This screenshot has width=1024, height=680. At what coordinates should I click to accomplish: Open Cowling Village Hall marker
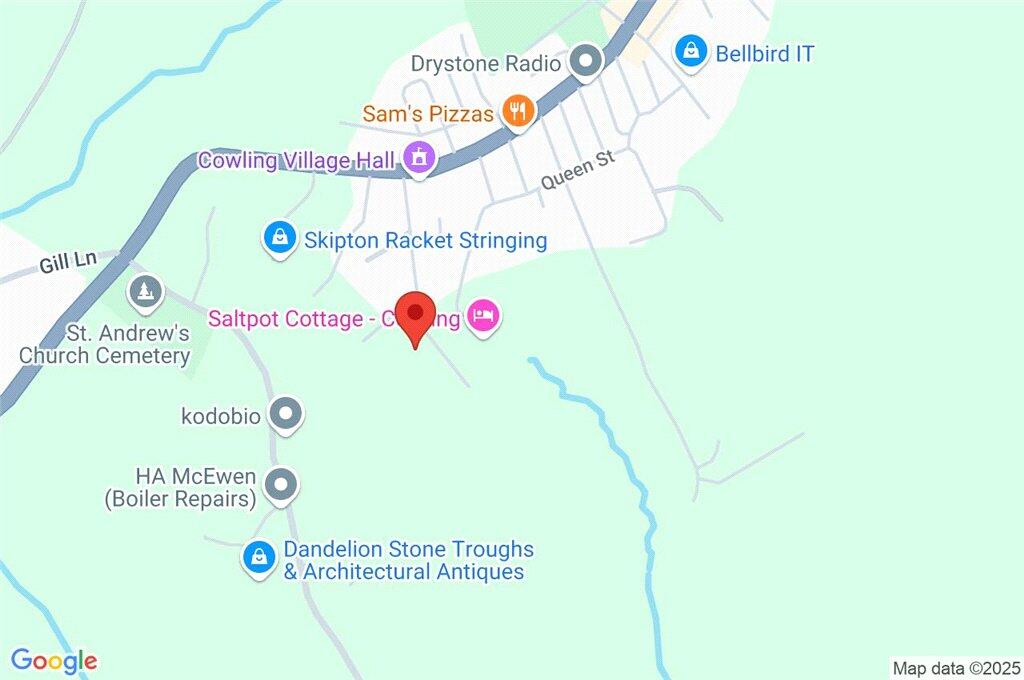(x=419, y=158)
